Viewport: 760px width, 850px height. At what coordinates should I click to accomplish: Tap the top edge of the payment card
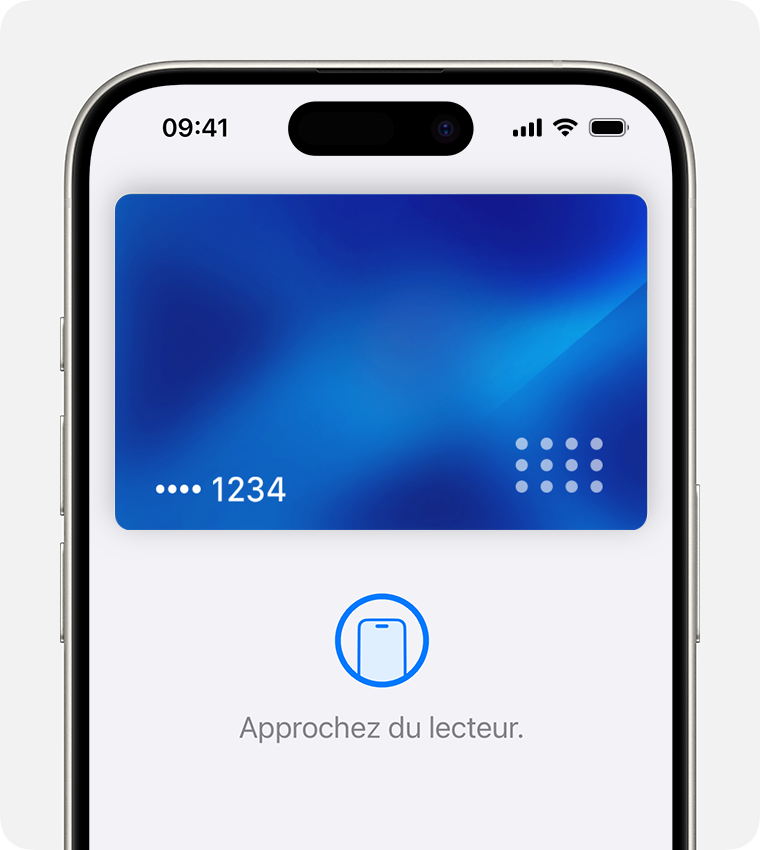380,198
